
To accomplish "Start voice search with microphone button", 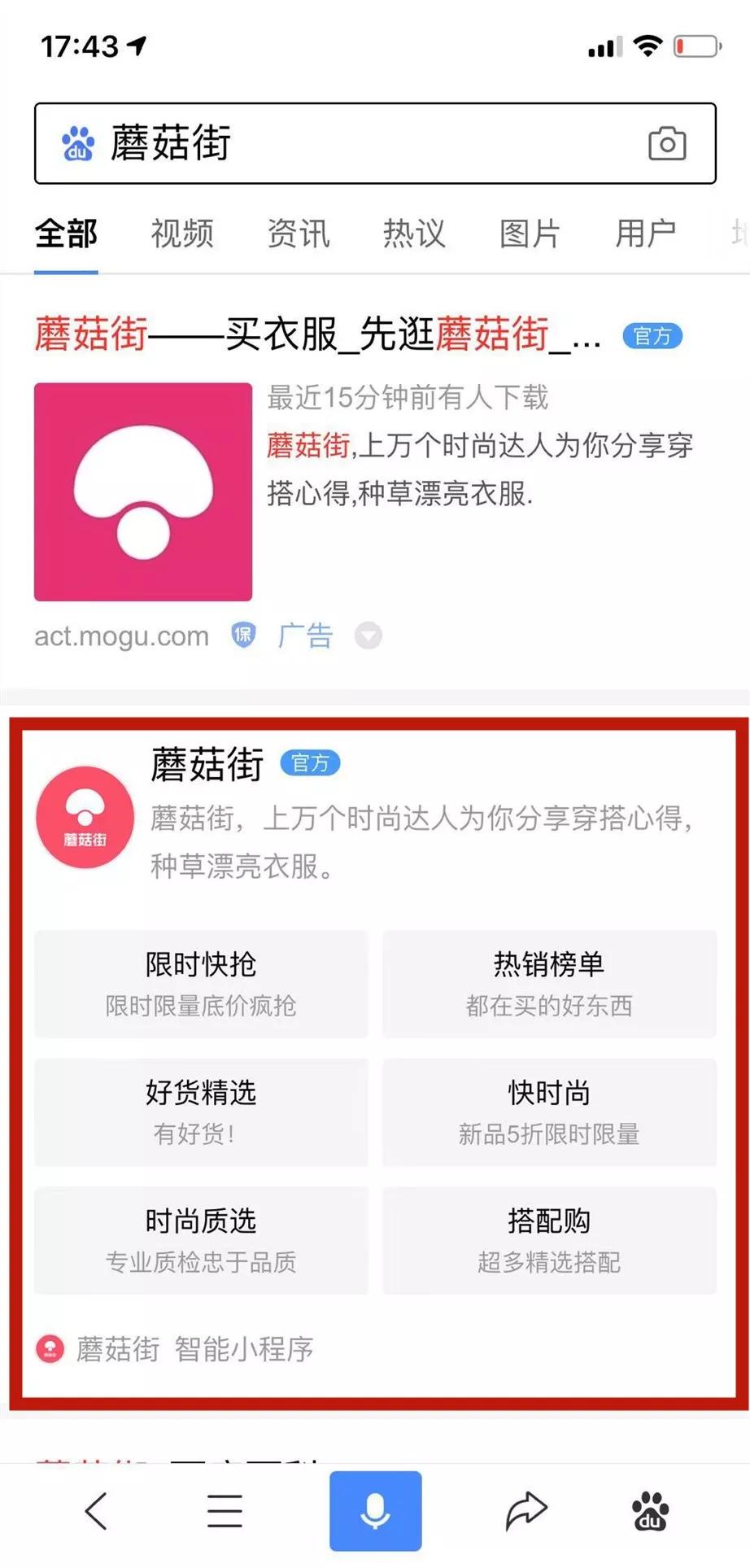I will [376, 1511].
